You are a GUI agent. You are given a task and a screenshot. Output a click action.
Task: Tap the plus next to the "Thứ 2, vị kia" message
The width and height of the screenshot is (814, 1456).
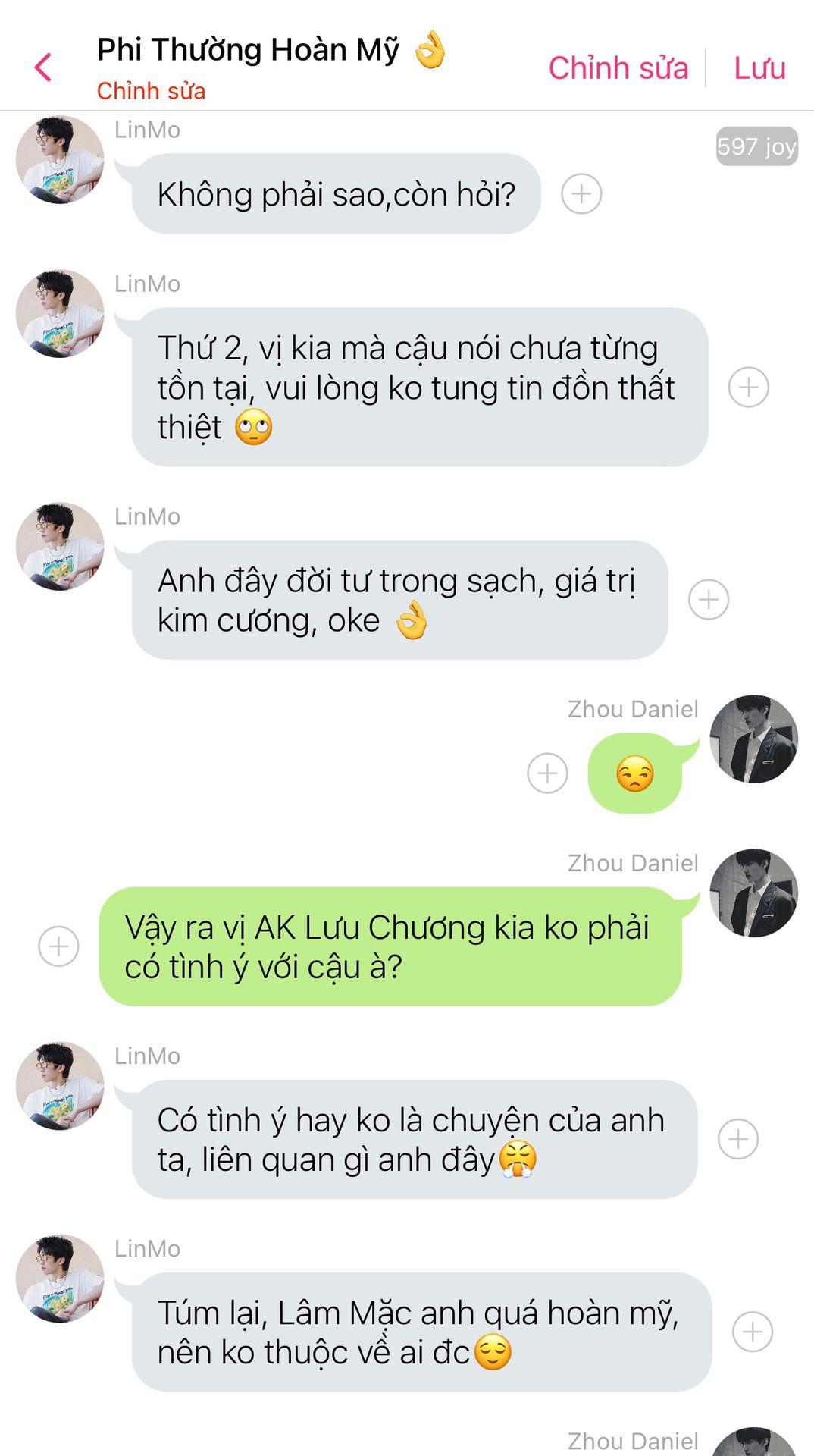coord(749,387)
